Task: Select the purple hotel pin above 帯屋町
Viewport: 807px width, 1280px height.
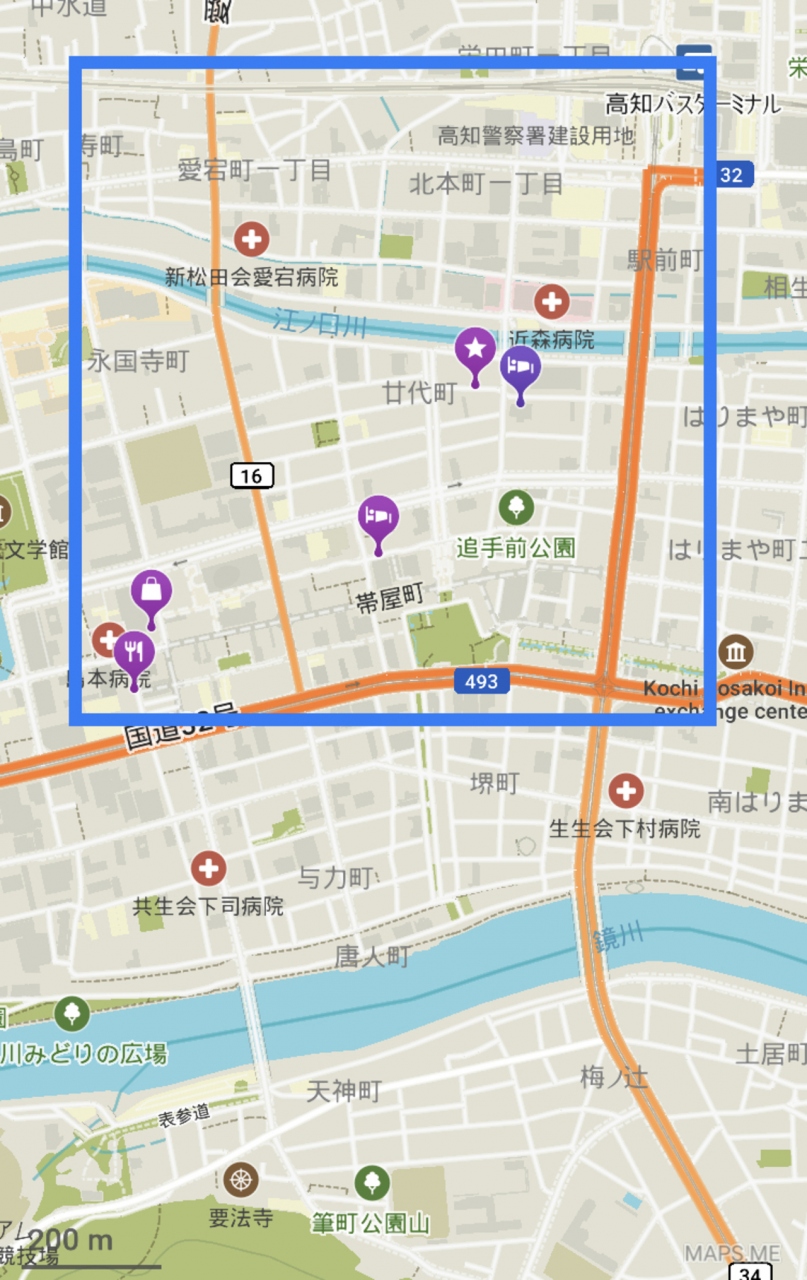Action: point(378,518)
